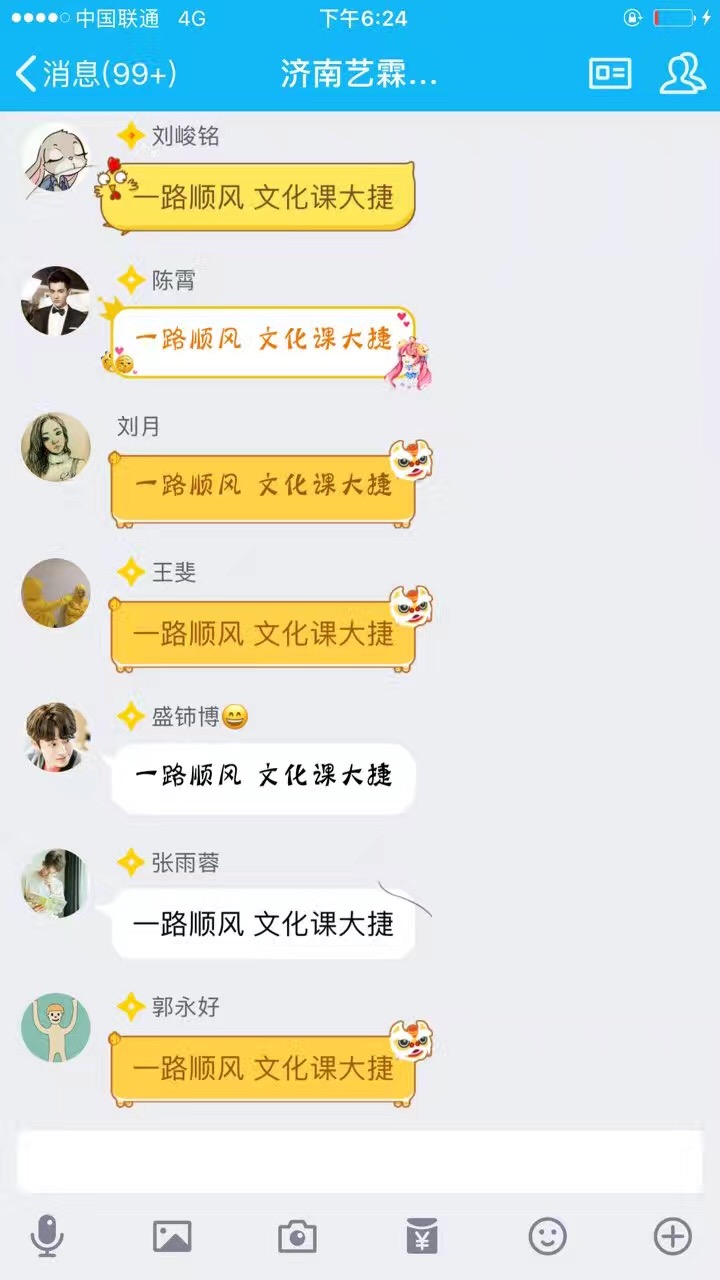View 王斐's avatar profile
The height and width of the screenshot is (1280, 720).
click(56, 592)
